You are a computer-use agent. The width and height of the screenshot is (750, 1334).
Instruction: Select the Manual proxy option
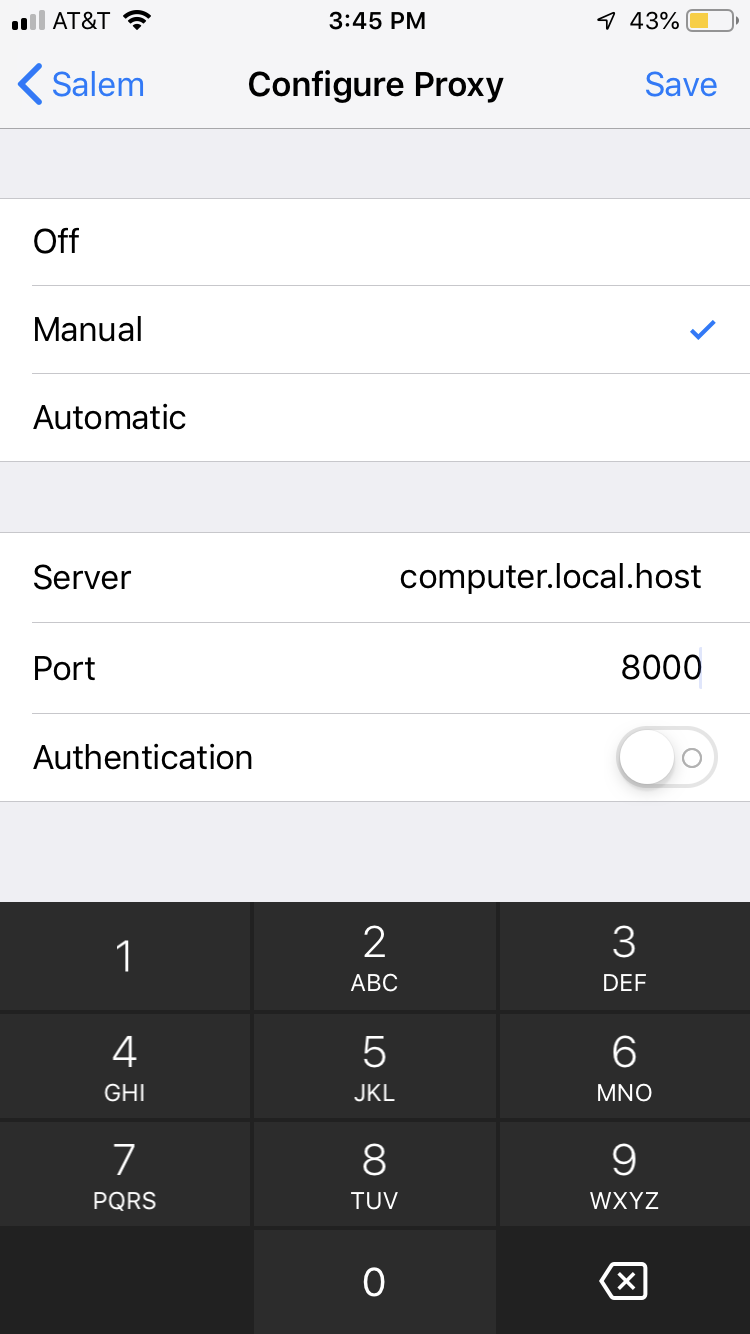pyautogui.click(x=375, y=330)
